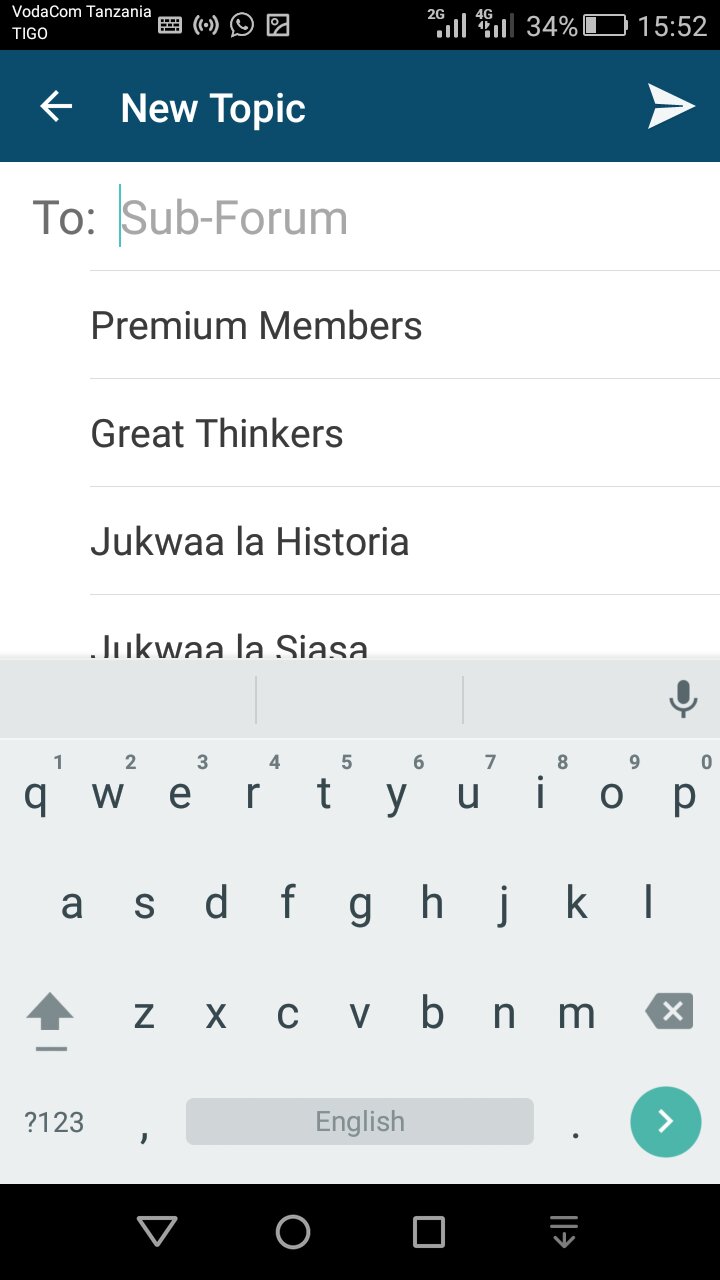Pick Jukwaa la Historia sub-forum

[250, 542]
